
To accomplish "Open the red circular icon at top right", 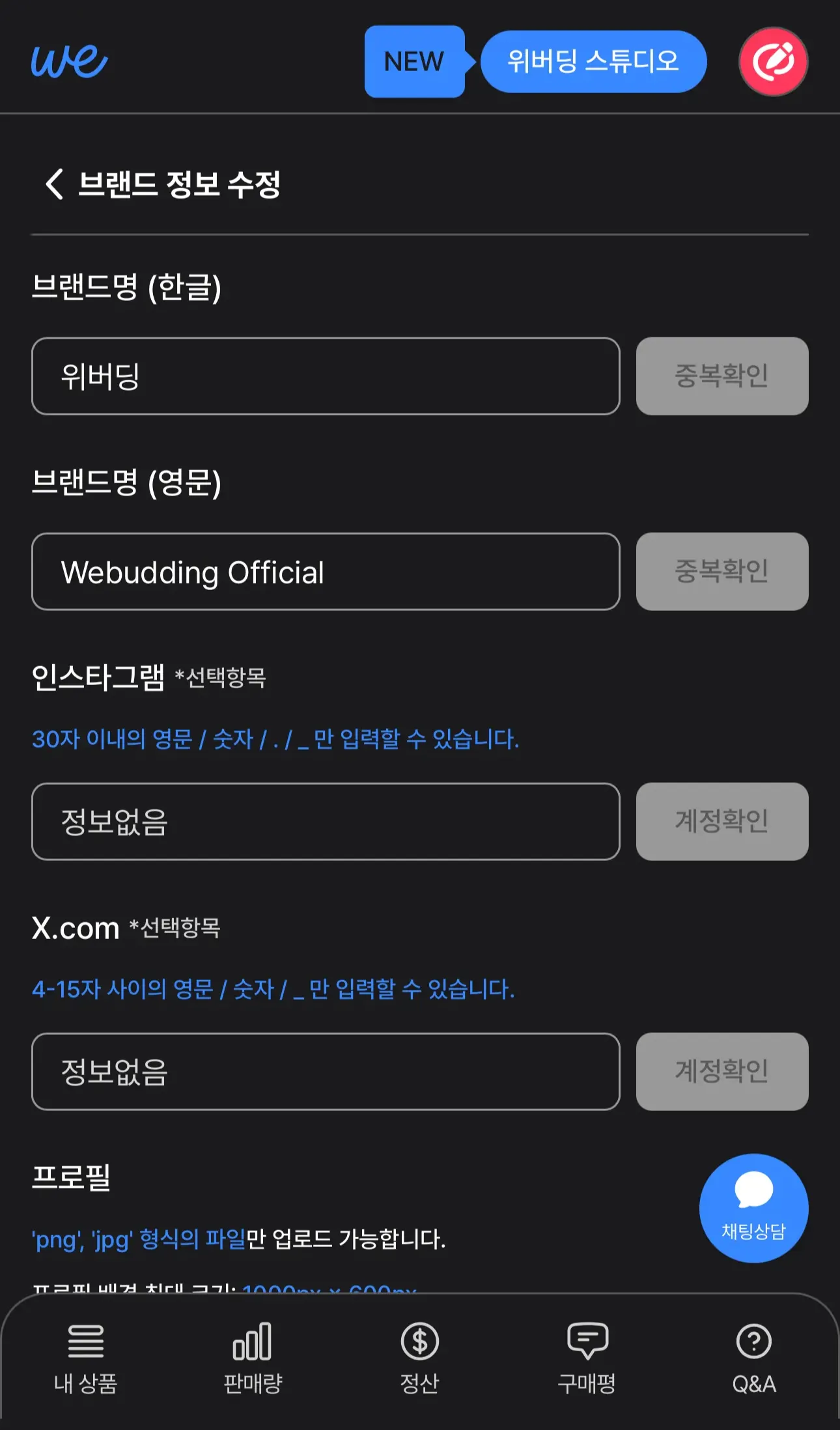I will click(773, 62).
